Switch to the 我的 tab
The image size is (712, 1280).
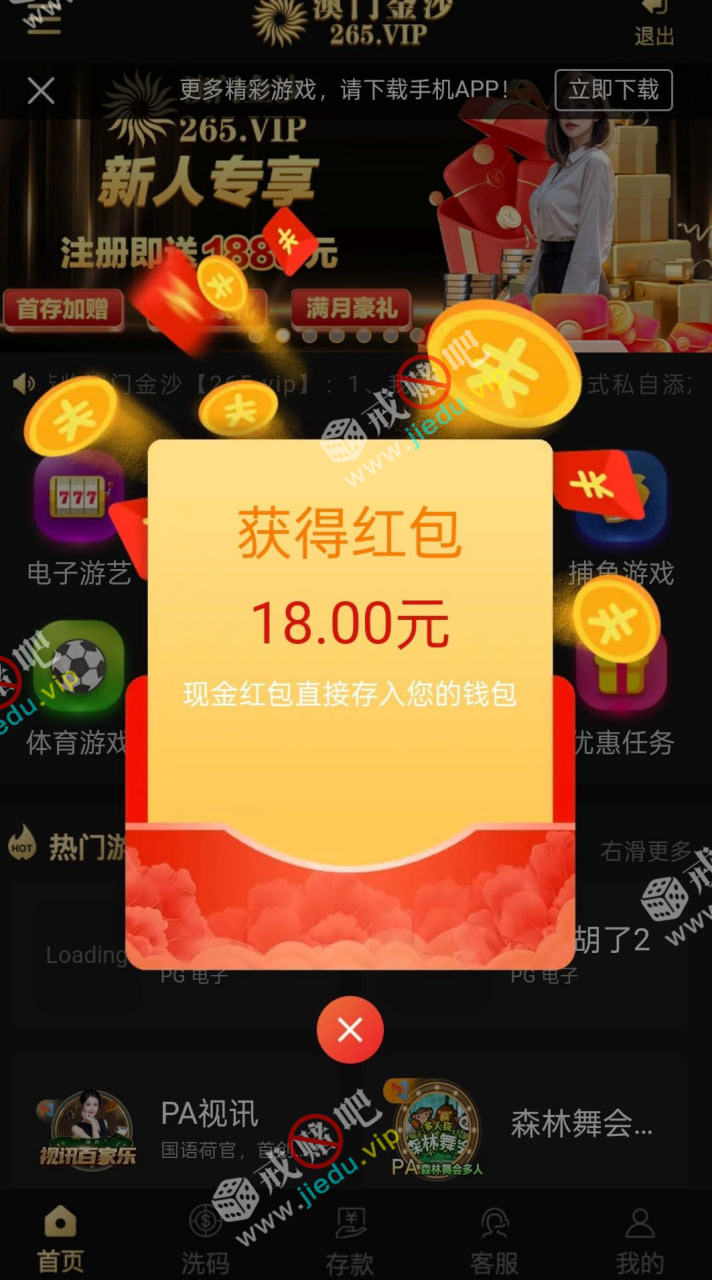(639, 1240)
